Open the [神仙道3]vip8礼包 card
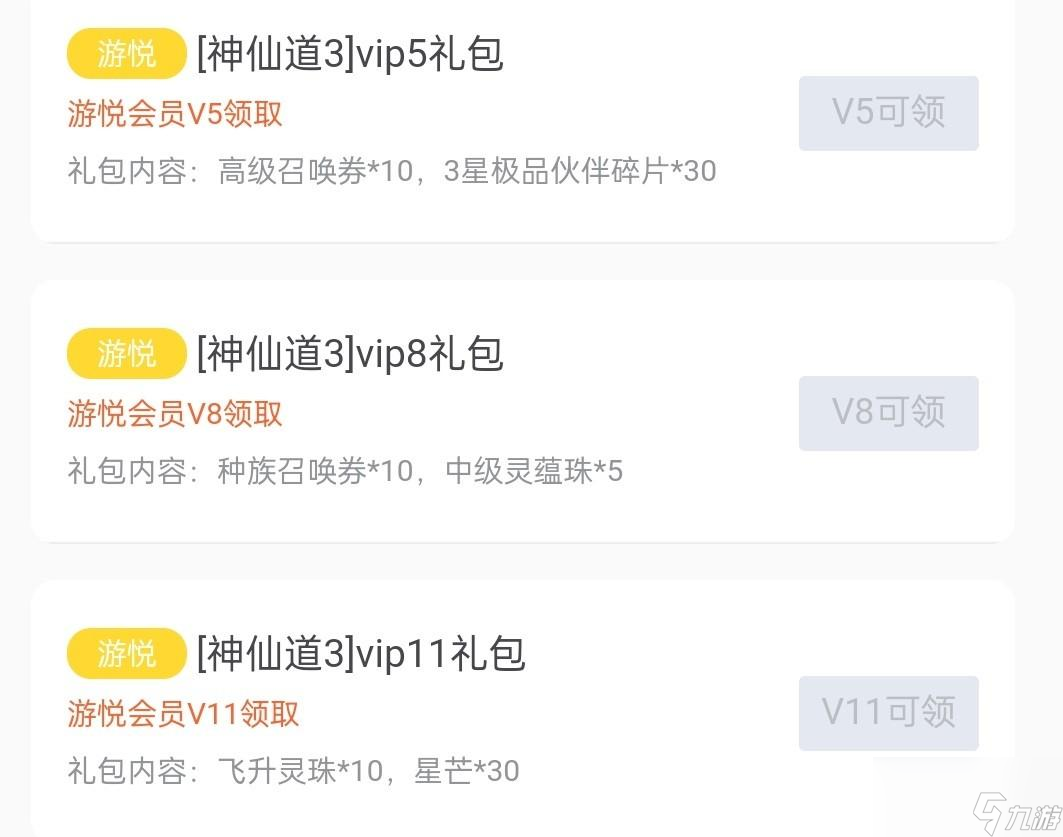This screenshot has height=837, width=1063. (x=350, y=354)
